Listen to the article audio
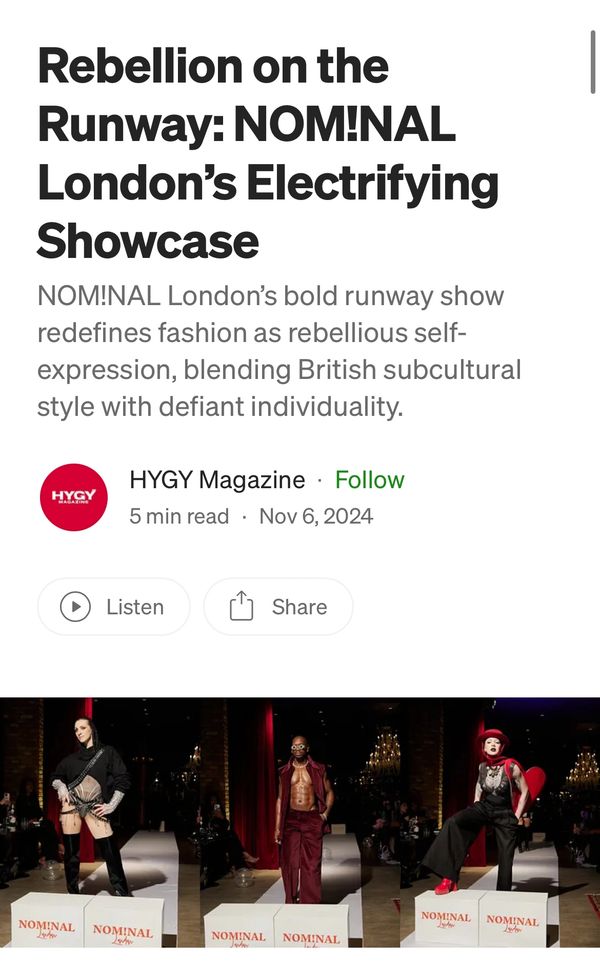The height and width of the screenshot is (961, 600). [x=114, y=607]
